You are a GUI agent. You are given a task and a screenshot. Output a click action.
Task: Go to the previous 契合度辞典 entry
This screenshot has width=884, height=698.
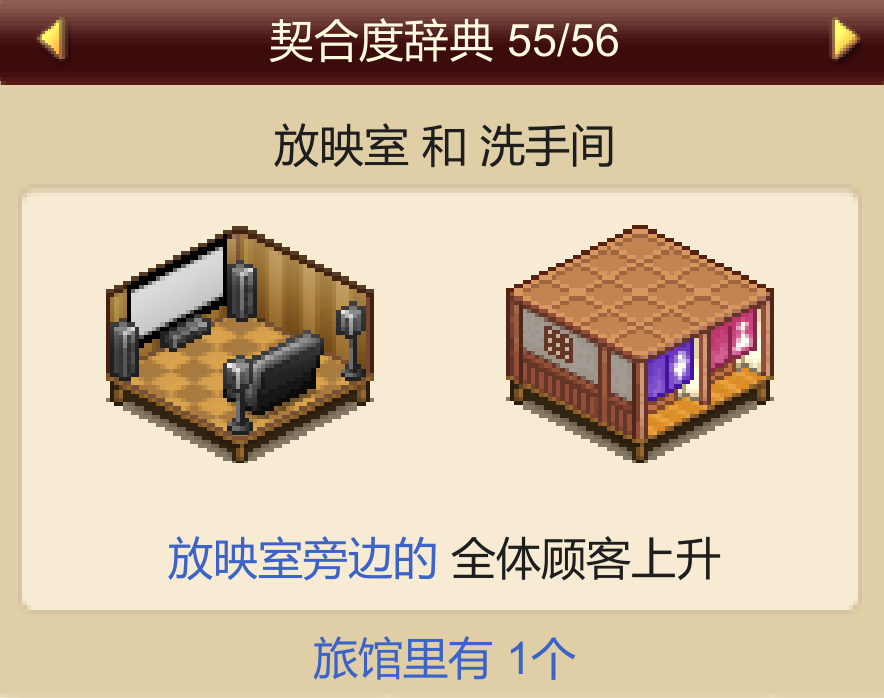click(x=50, y=40)
